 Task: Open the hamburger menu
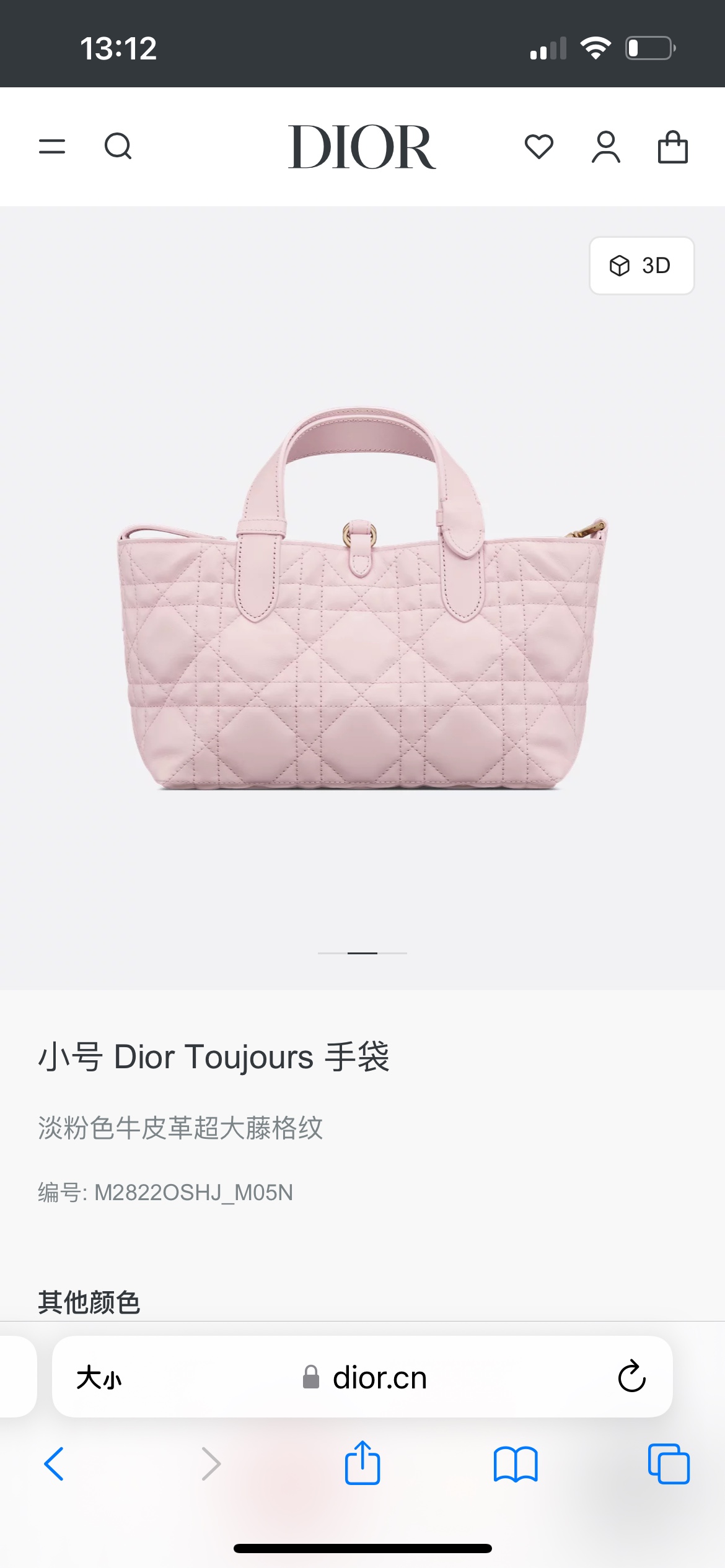[x=52, y=147]
